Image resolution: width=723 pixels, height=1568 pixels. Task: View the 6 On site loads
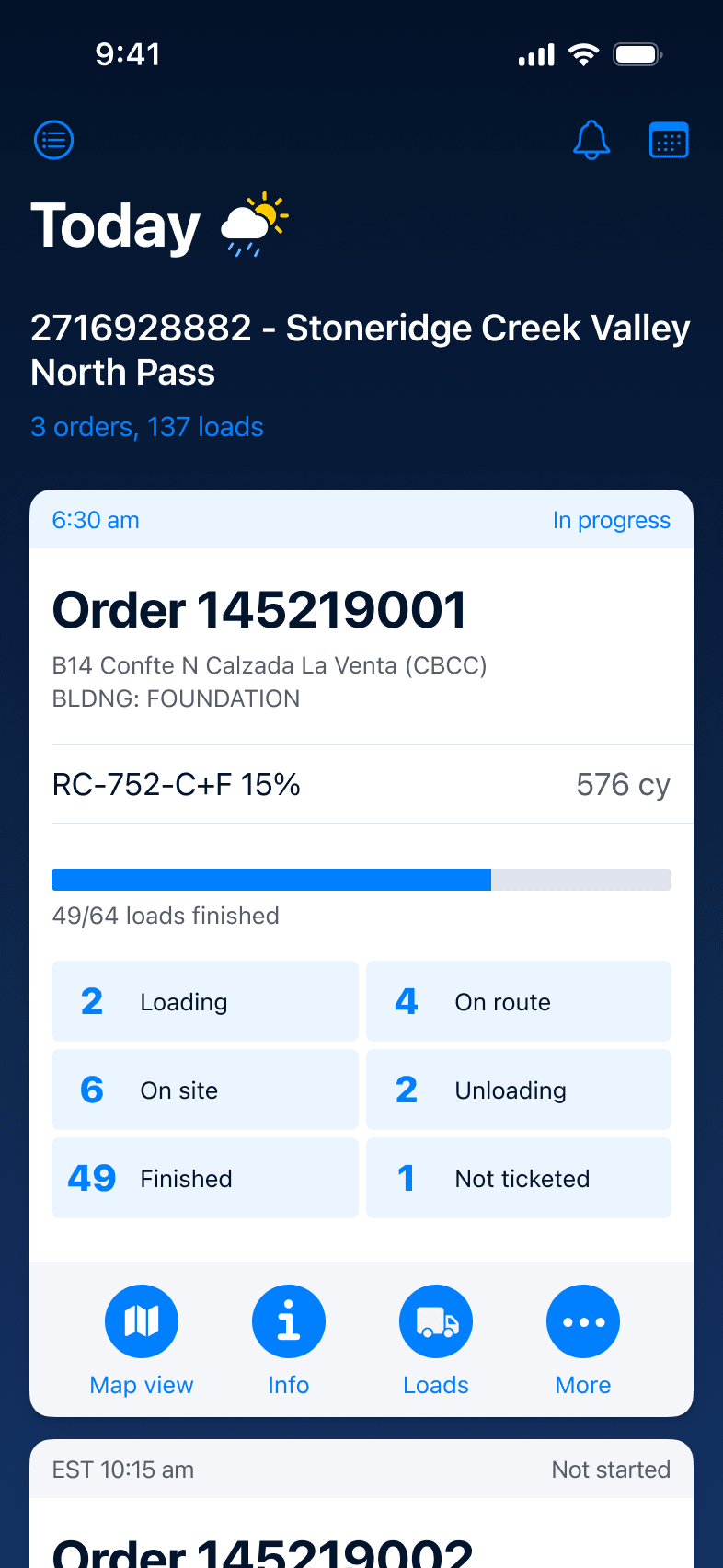205,1090
